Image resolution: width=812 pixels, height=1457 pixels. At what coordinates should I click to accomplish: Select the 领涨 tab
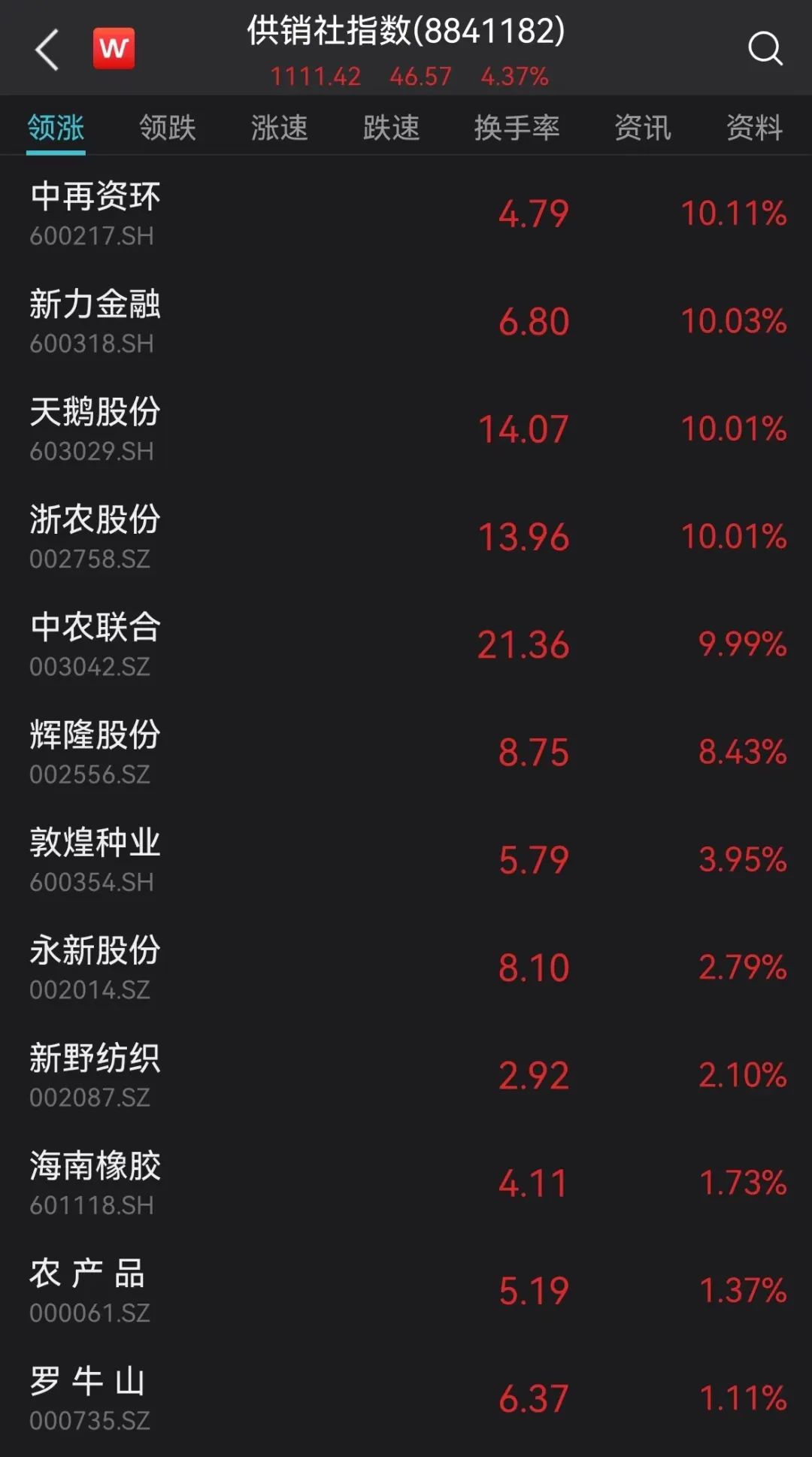coord(56,128)
